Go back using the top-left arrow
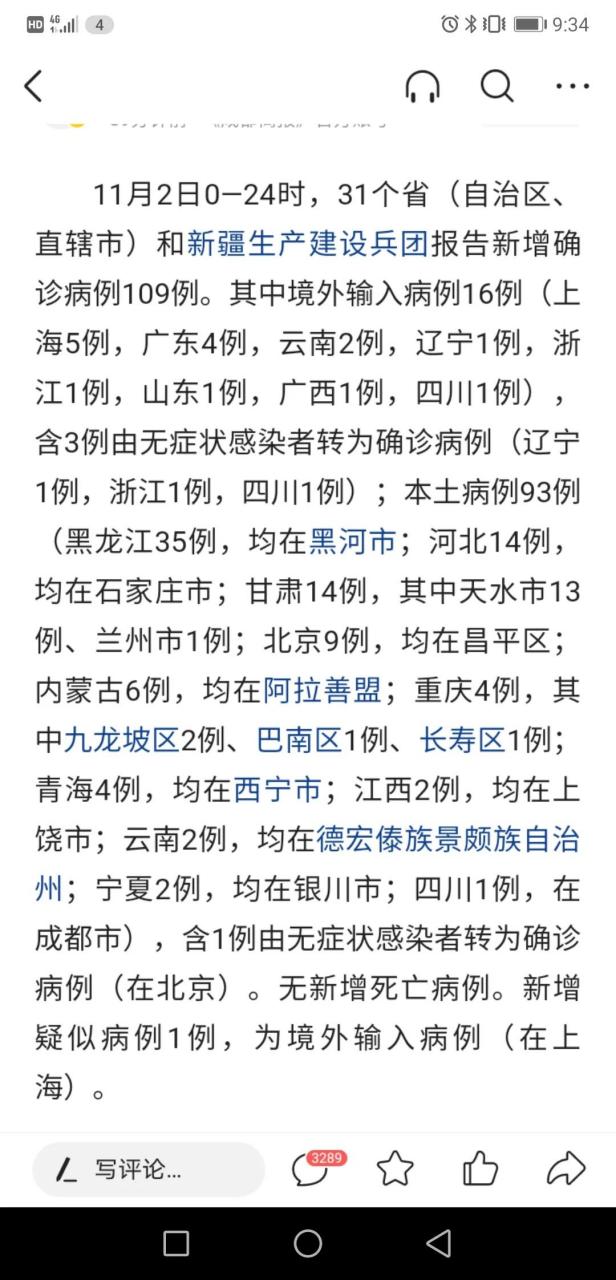Screen dimensions: 616x1280 tap(33, 87)
